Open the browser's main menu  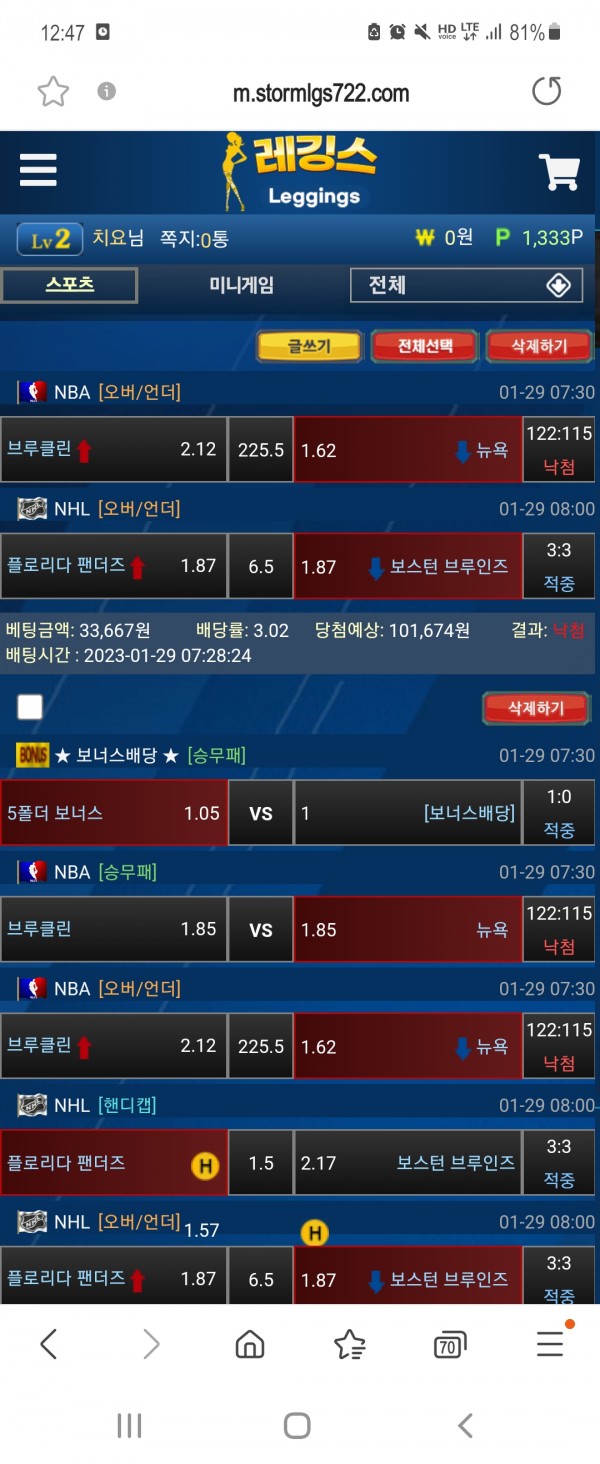tap(550, 1344)
